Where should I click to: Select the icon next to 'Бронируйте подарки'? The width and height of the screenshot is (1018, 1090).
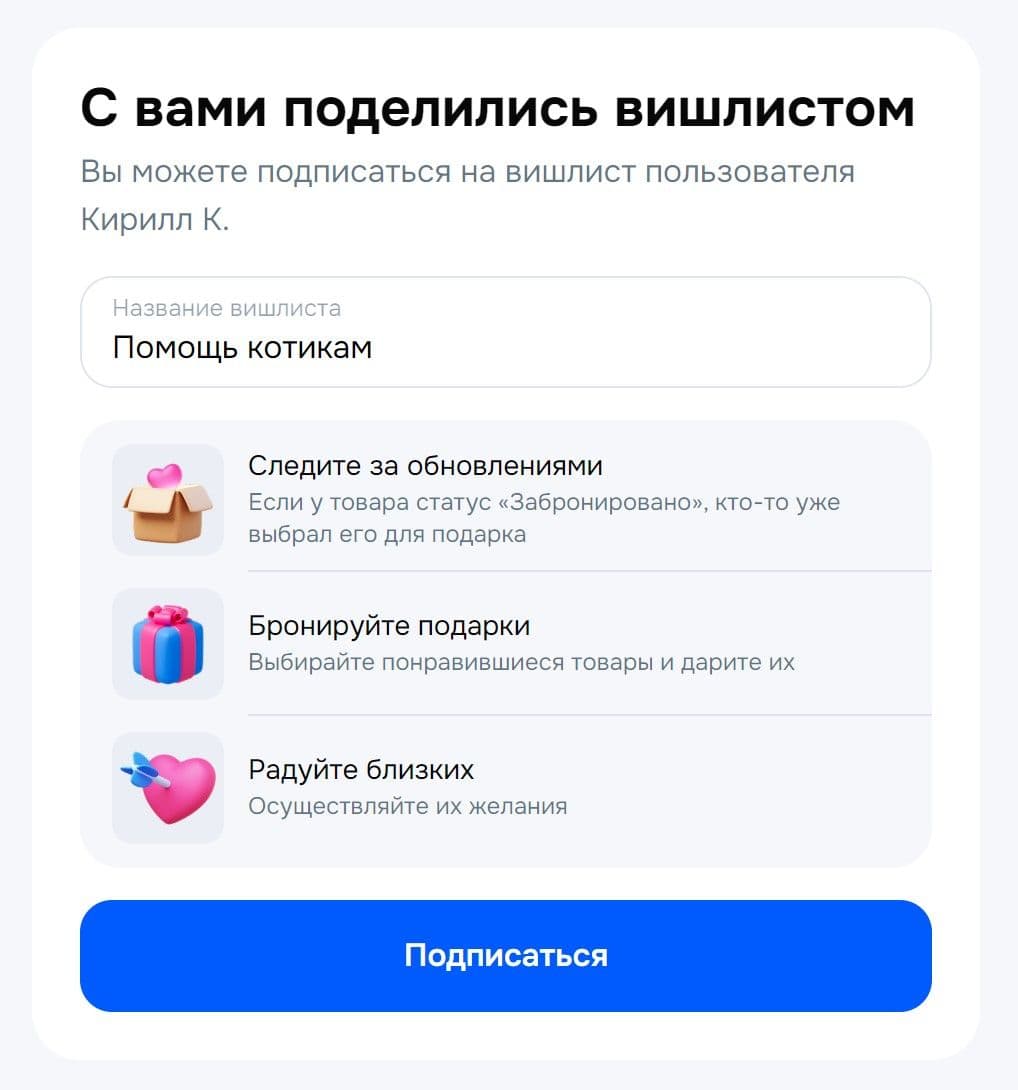point(167,643)
